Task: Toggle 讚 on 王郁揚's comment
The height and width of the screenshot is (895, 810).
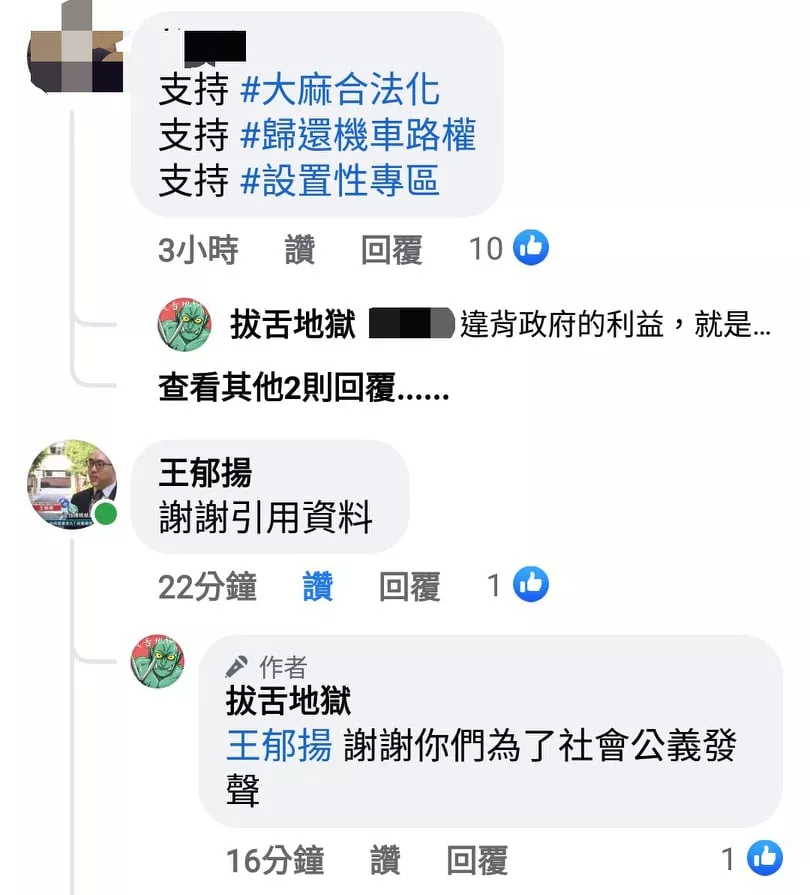Action: coord(317,586)
